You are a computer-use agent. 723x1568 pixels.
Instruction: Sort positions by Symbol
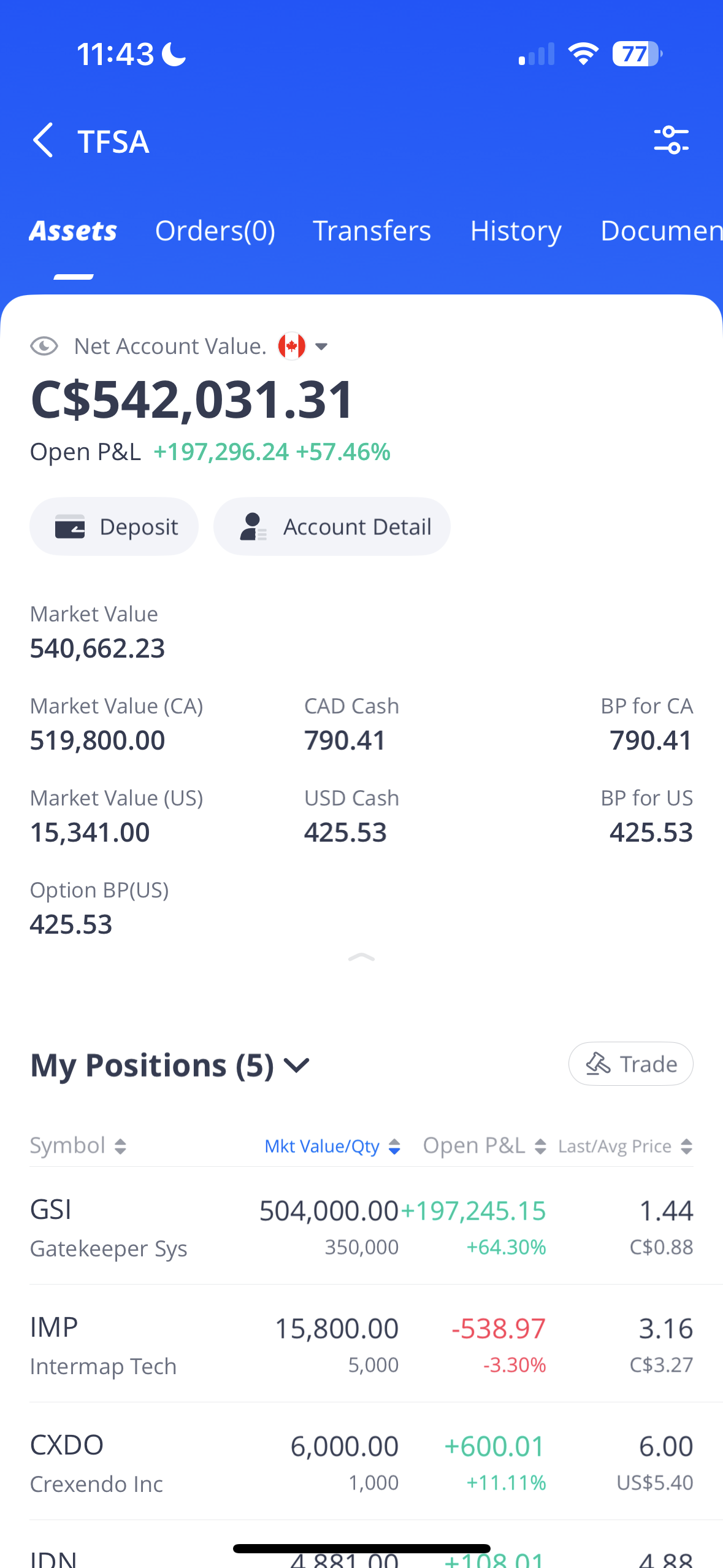(x=78, y=1145)
